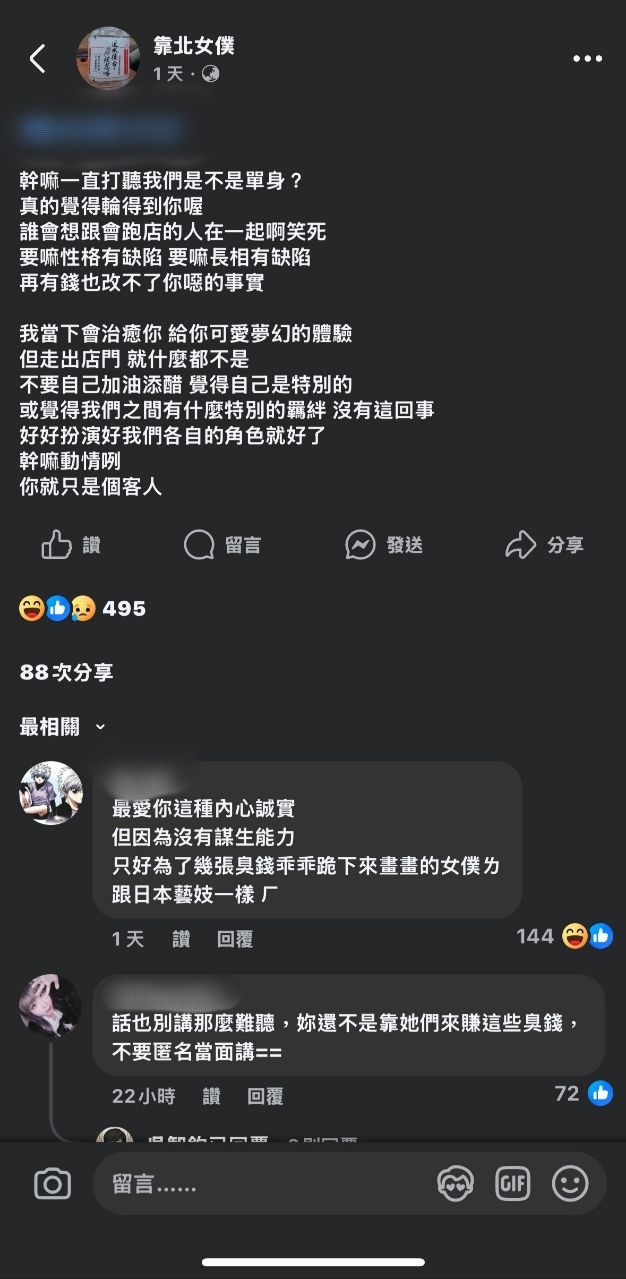
Task: Reply to the 22小時 comment via 回覆
Action: [265, 1096]
